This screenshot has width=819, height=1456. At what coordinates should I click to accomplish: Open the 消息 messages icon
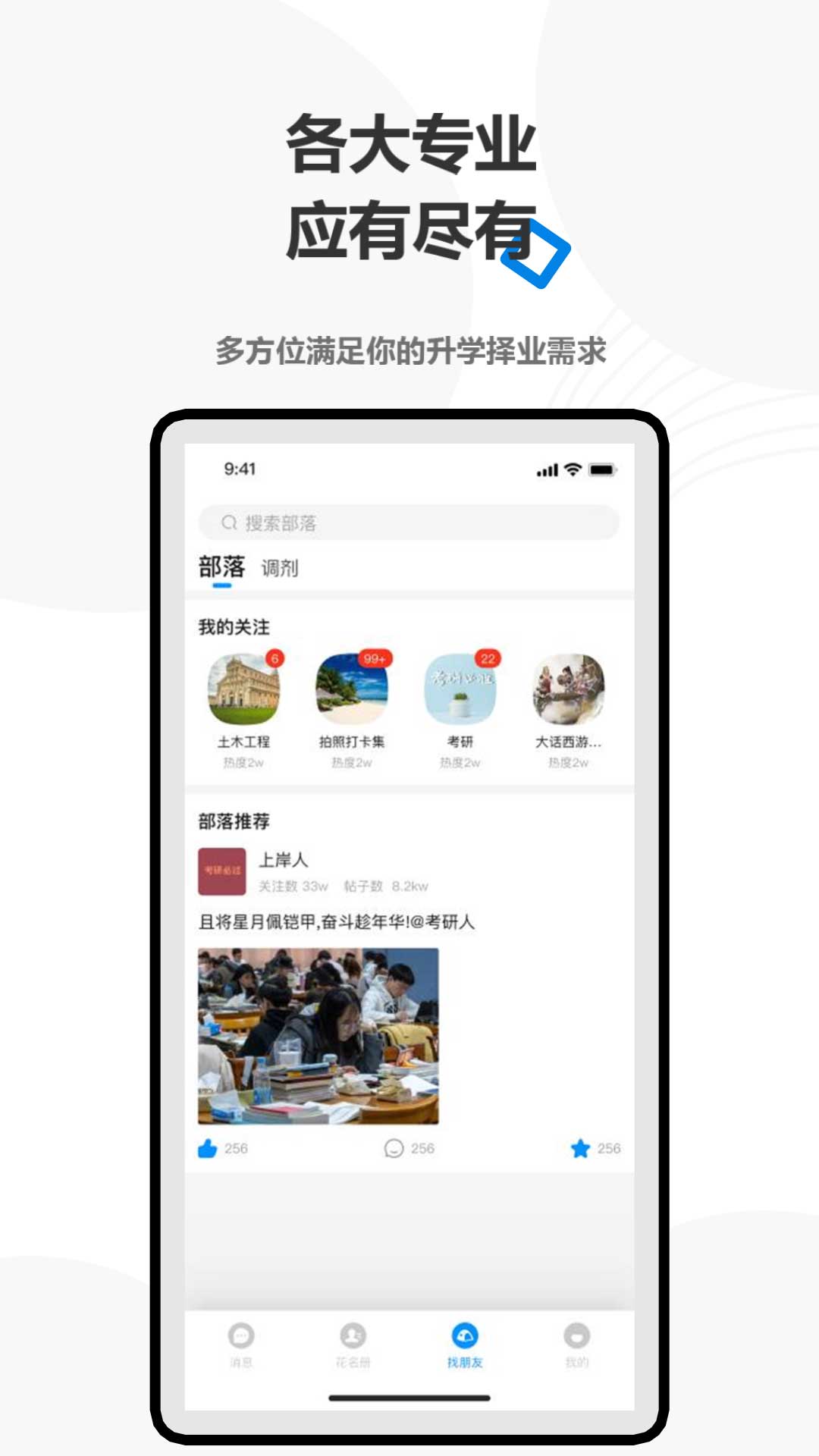point(241,1337)
